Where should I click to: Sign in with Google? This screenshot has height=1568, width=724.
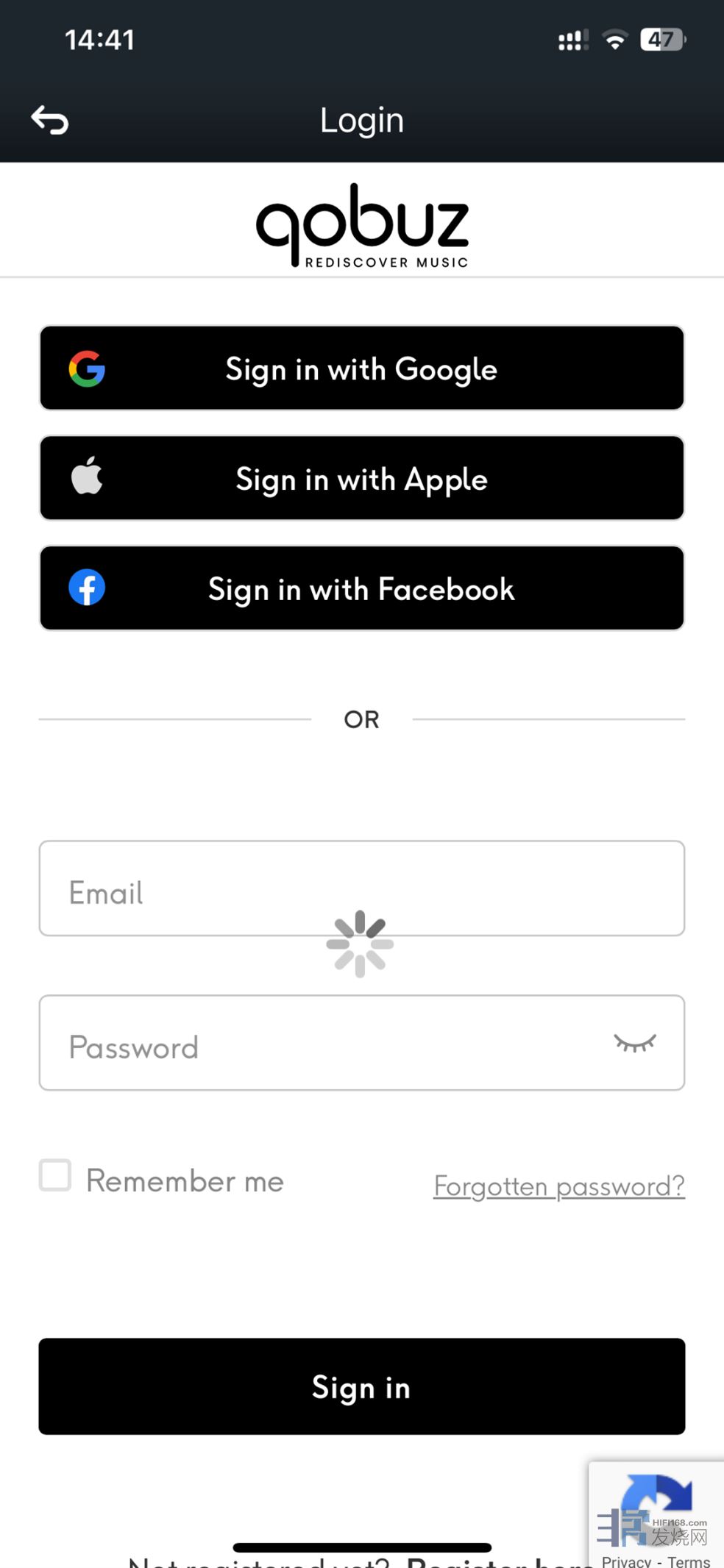[x=361, y=368]
